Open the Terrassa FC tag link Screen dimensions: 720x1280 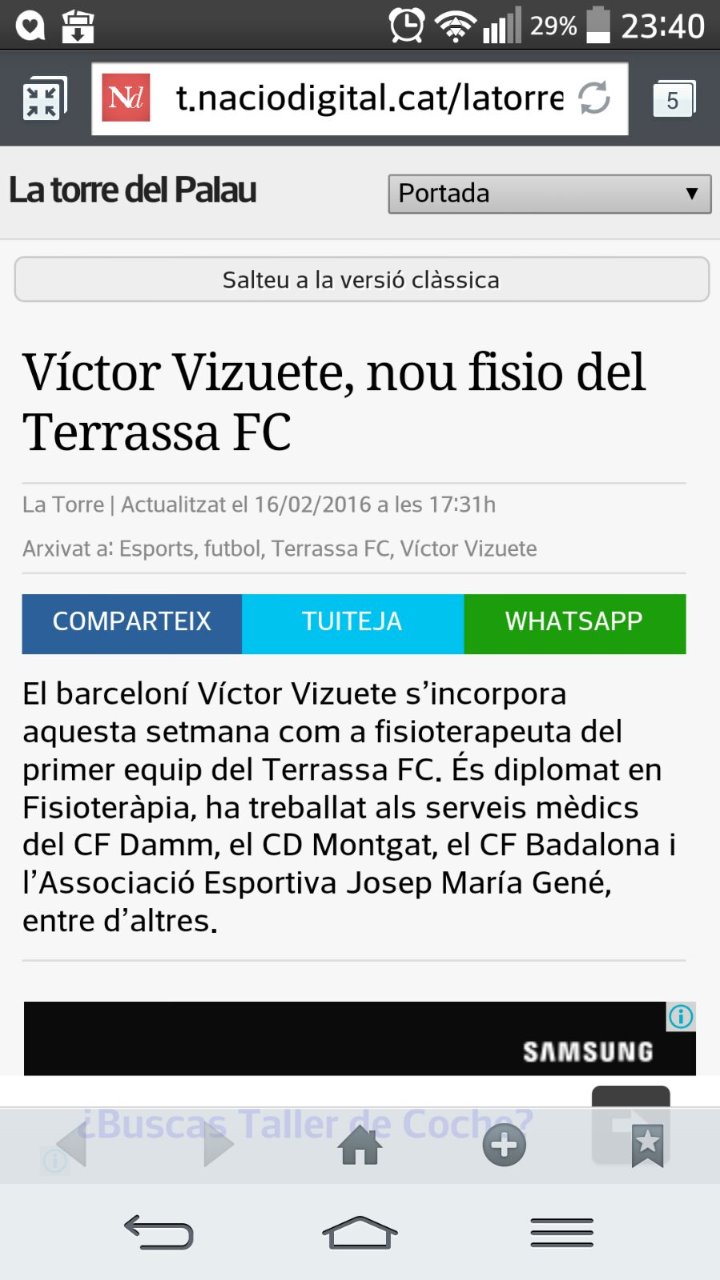point(330,549)
